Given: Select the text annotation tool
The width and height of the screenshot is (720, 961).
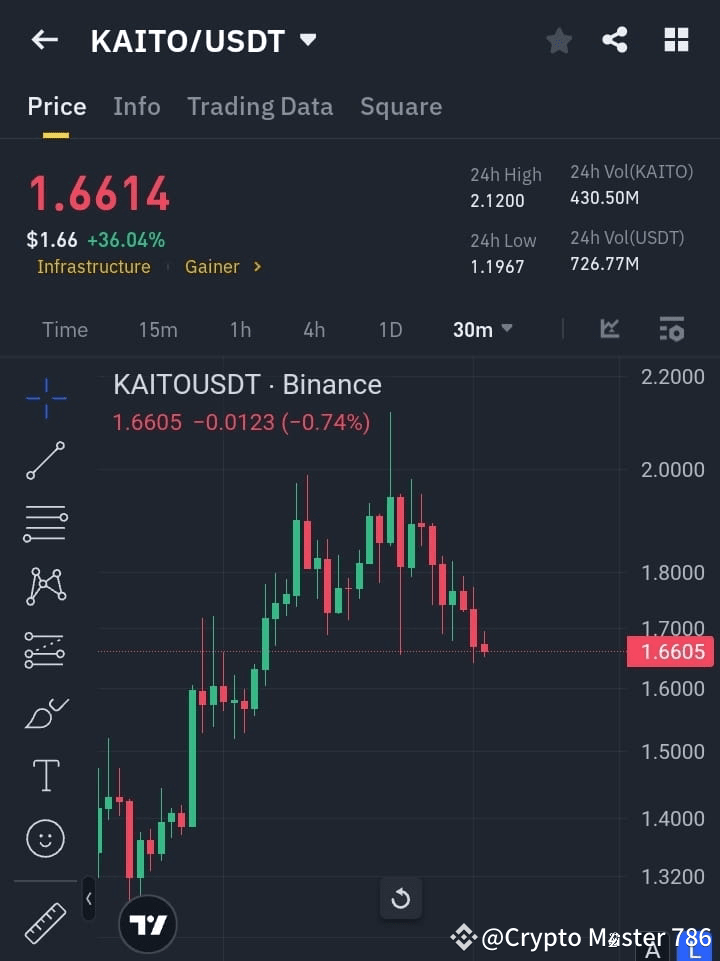Looking at the screenshot, I should click(x=44, y=775).
